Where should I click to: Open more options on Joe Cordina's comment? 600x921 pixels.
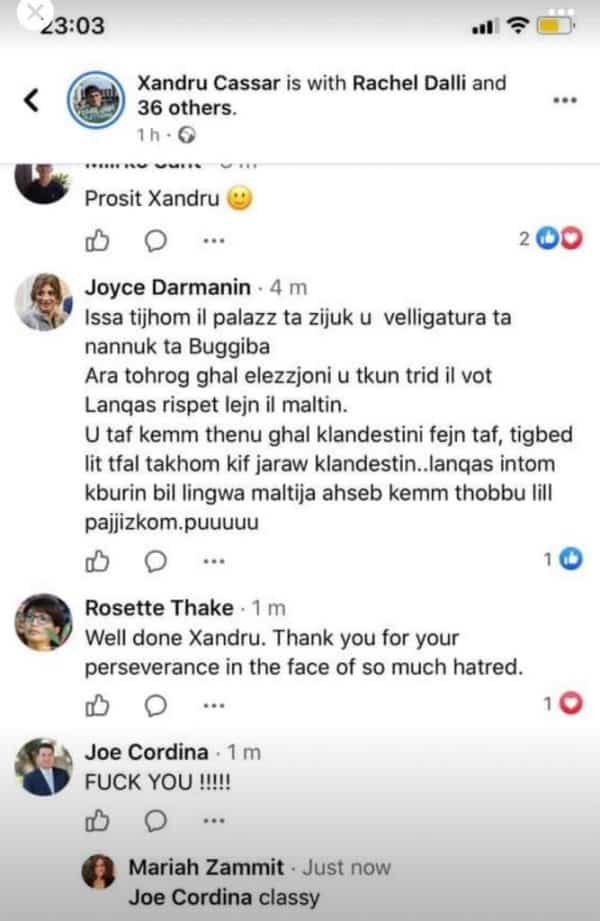213,821
